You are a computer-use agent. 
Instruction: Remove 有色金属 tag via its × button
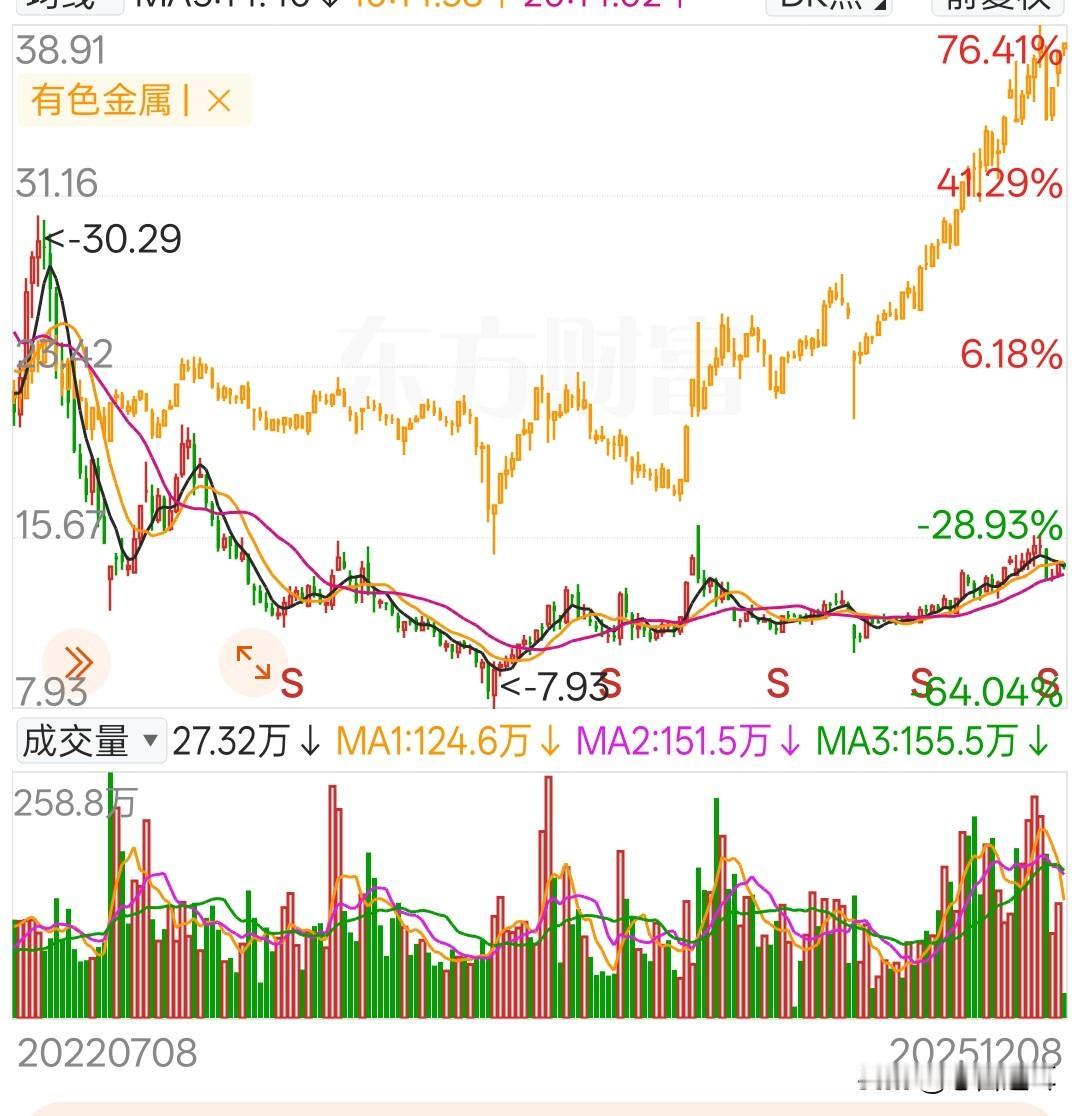pyautogui.click(x=219, y=100)
